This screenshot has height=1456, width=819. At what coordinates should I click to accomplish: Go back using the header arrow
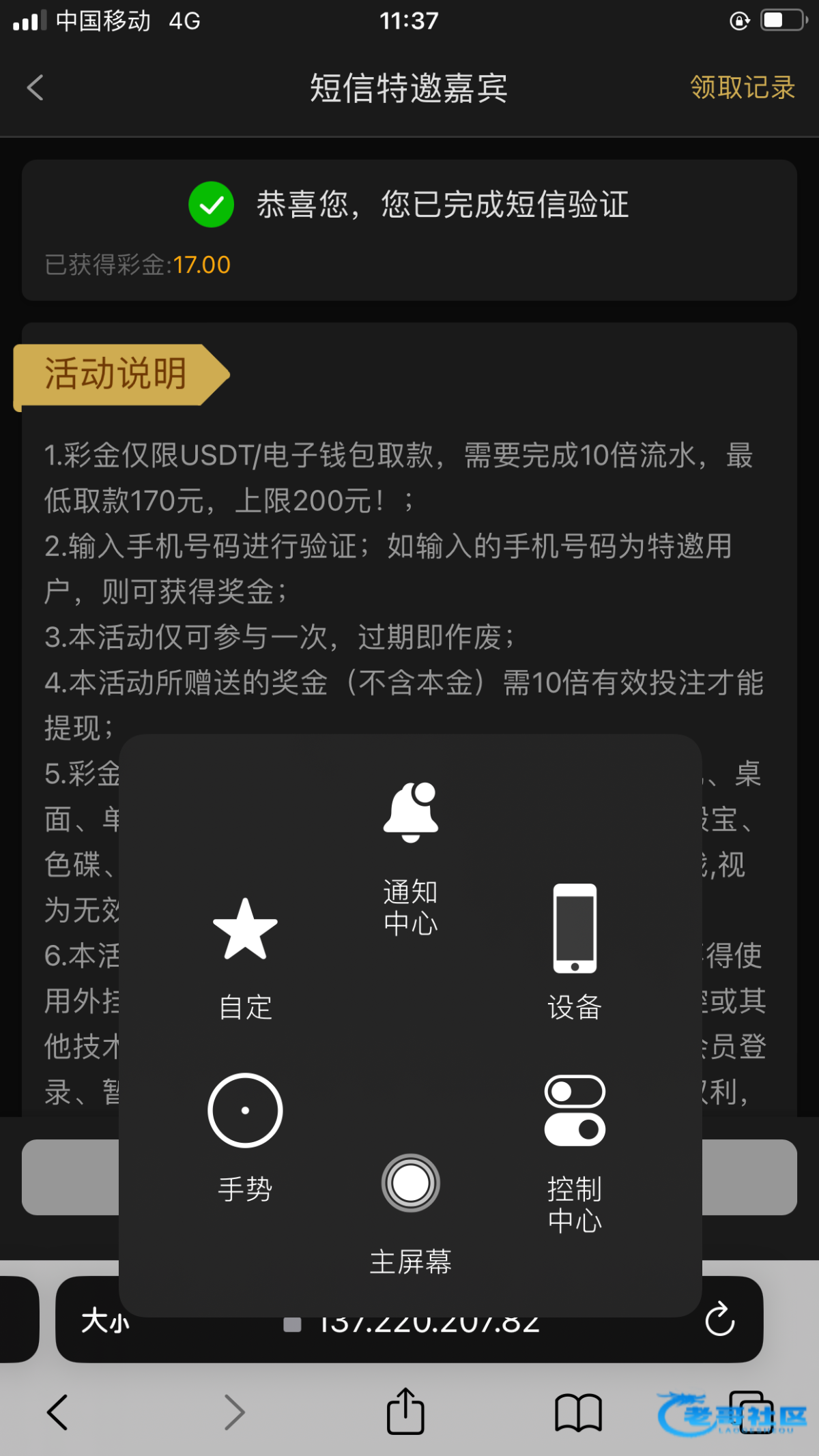[35, 88]
